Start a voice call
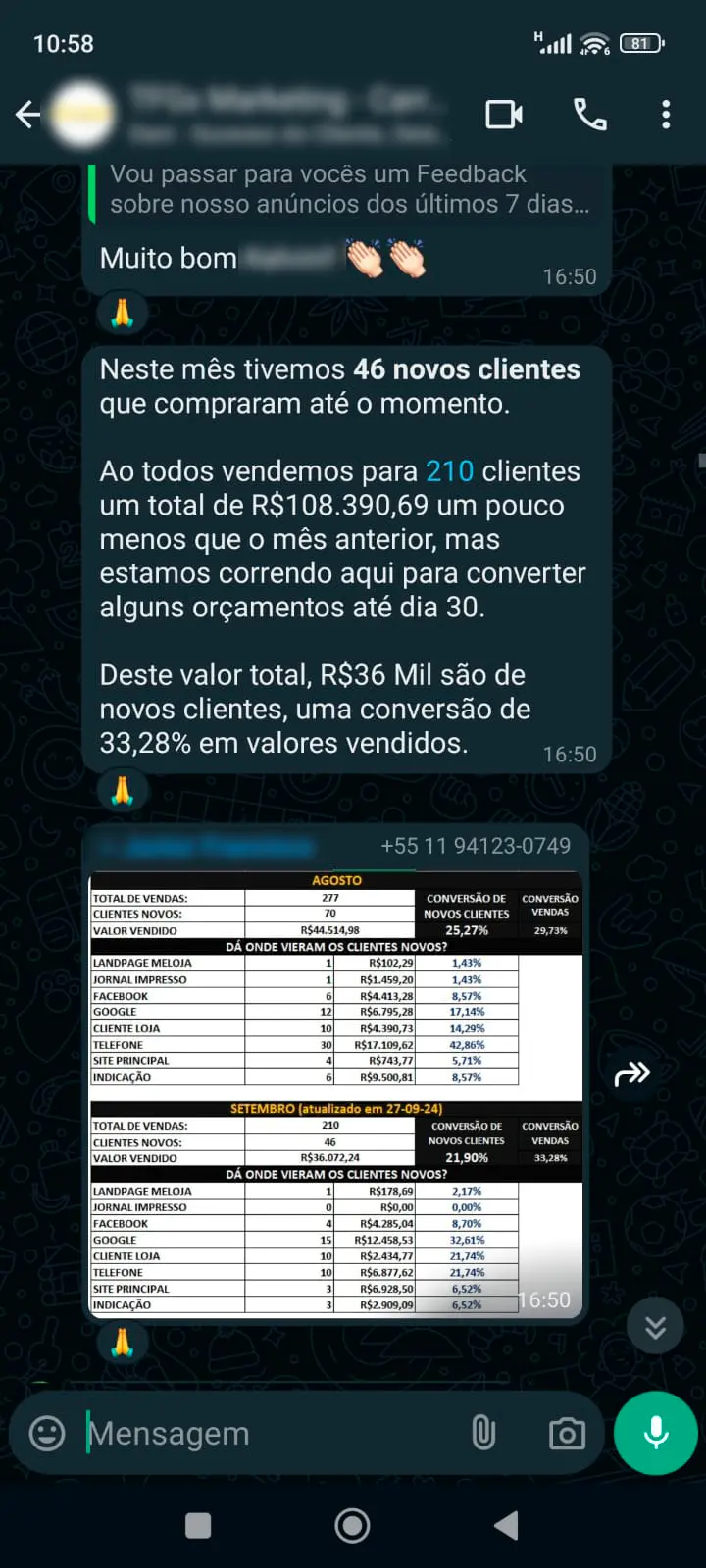Image resolution: width=706 pixels, height=1568 pixels. (589, 114)
